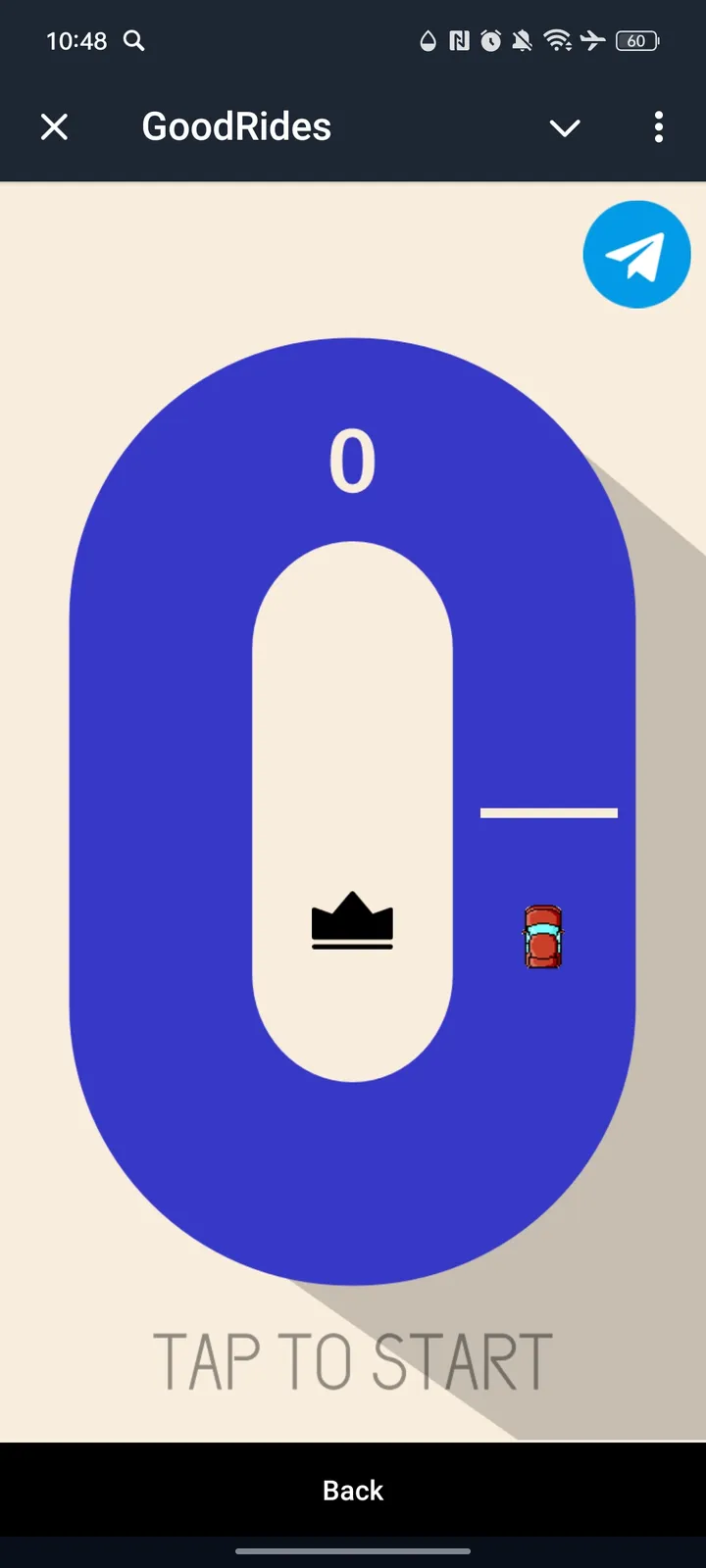Open the three-dot overflow menu
706x1568 pixels.
tap(658, 127)
